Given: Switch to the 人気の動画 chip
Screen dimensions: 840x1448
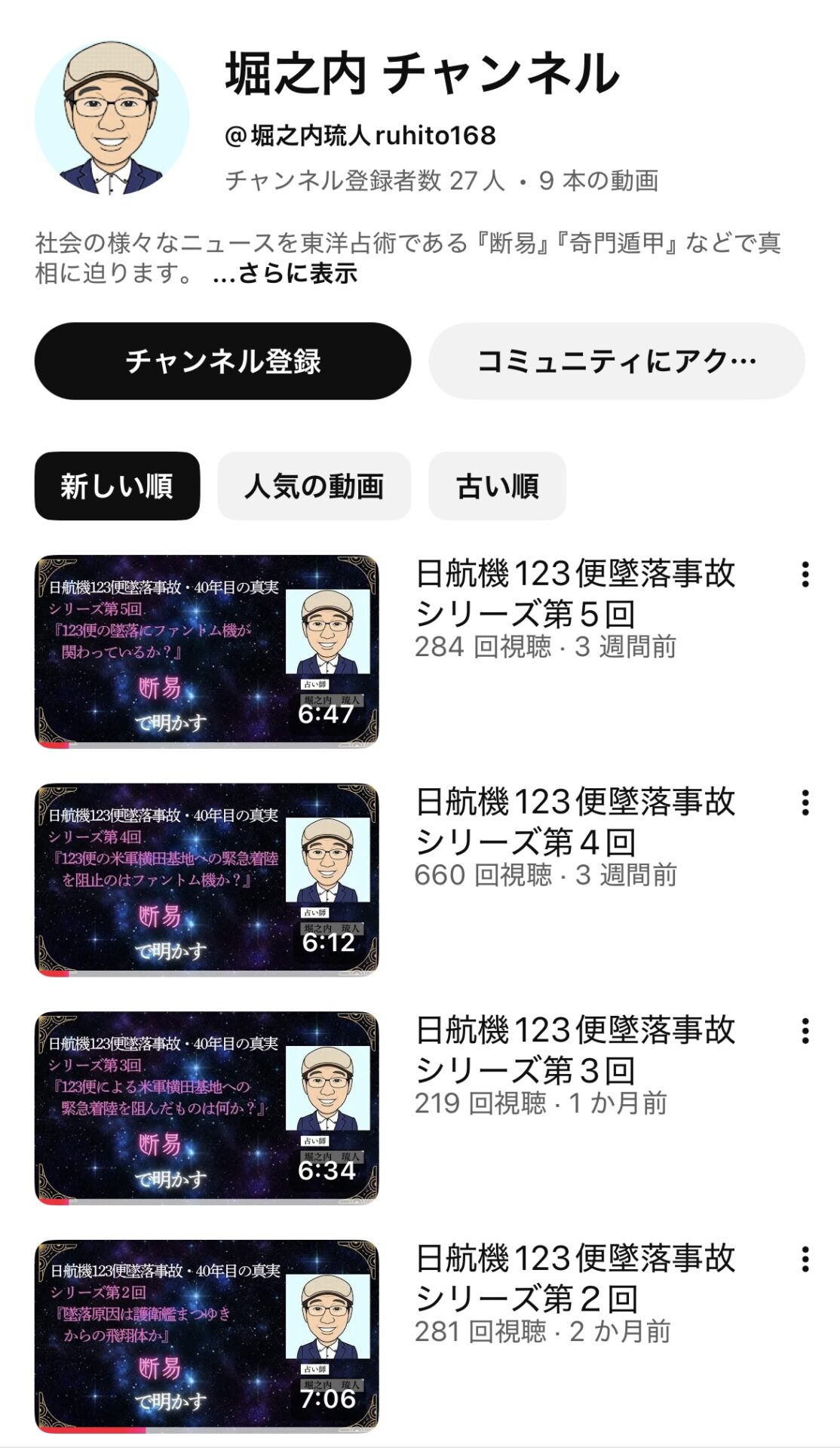Looking at the screenshot, I should tap(314, 486).
